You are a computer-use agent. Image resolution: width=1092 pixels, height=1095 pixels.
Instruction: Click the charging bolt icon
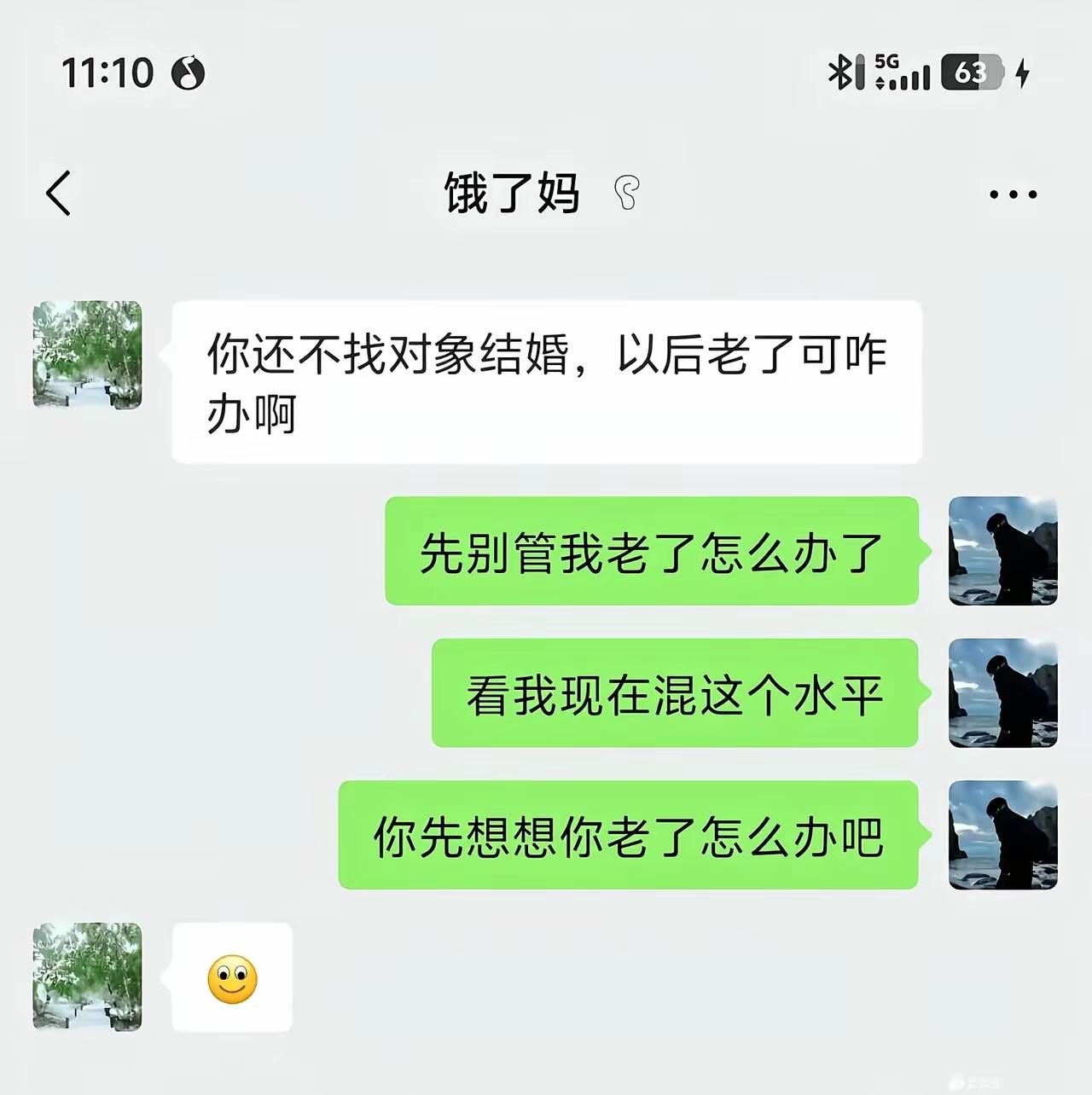point(1023,75)
